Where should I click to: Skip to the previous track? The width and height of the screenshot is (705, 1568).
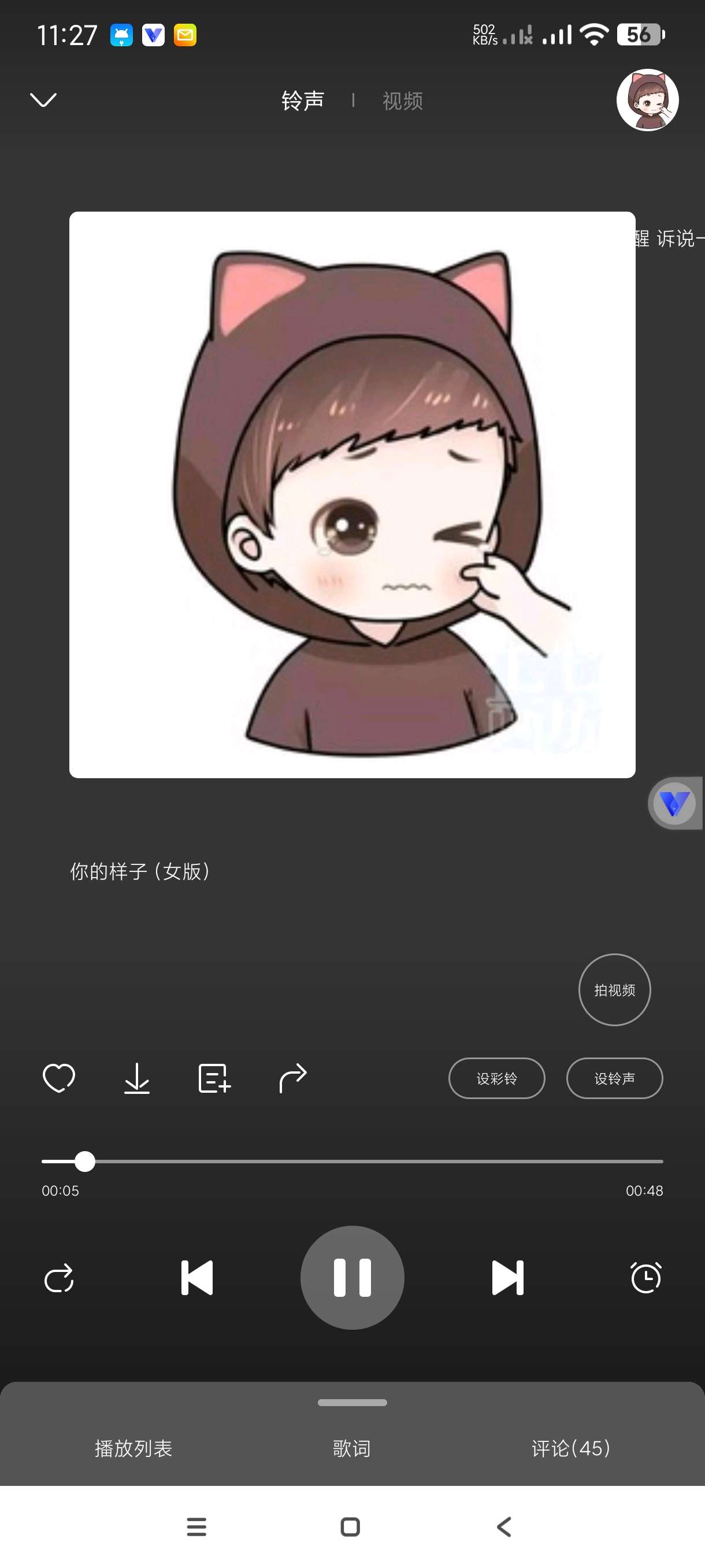pos(197,1278)
